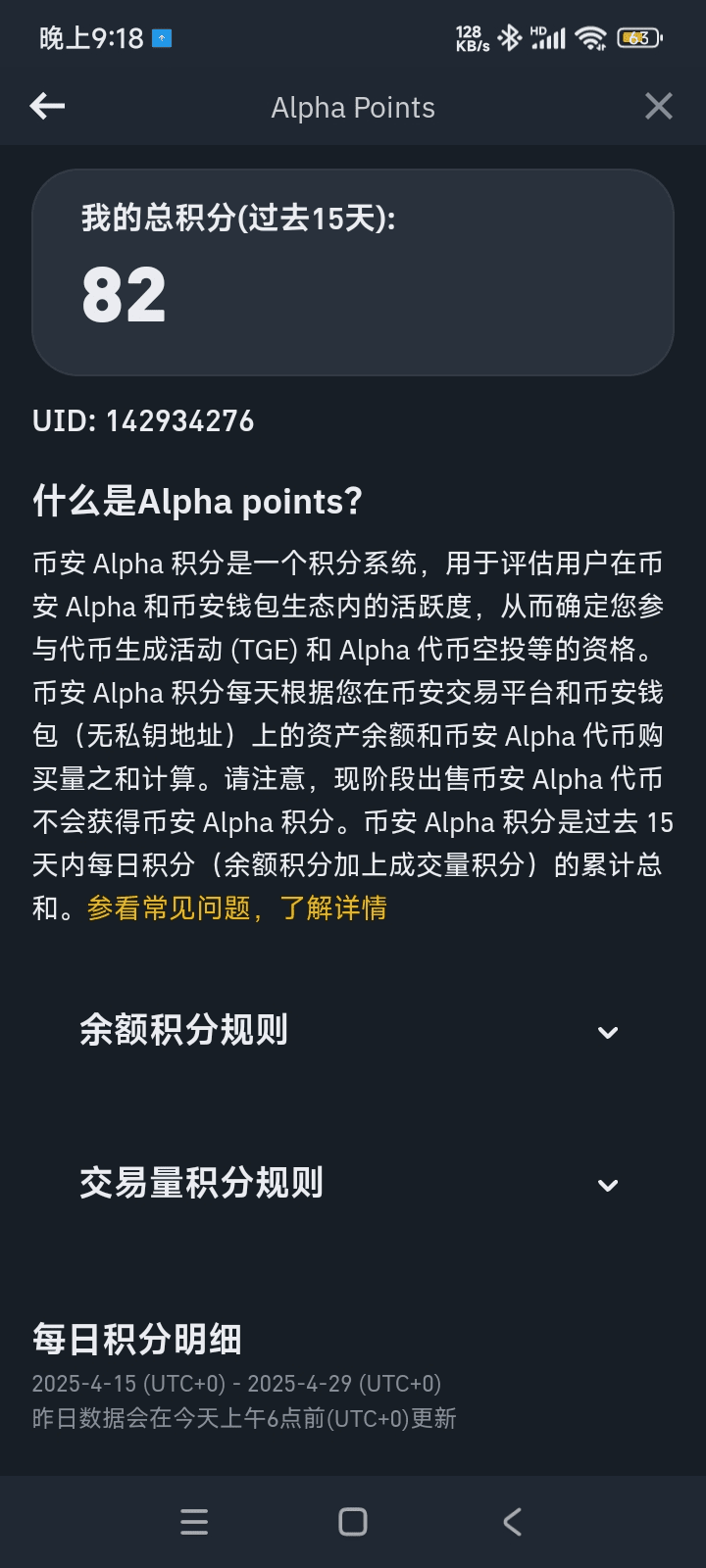Expand the 余额积分规则 section
Image resolution: width=706 pixels, height=1568 pixels.
pos(607,1032)
